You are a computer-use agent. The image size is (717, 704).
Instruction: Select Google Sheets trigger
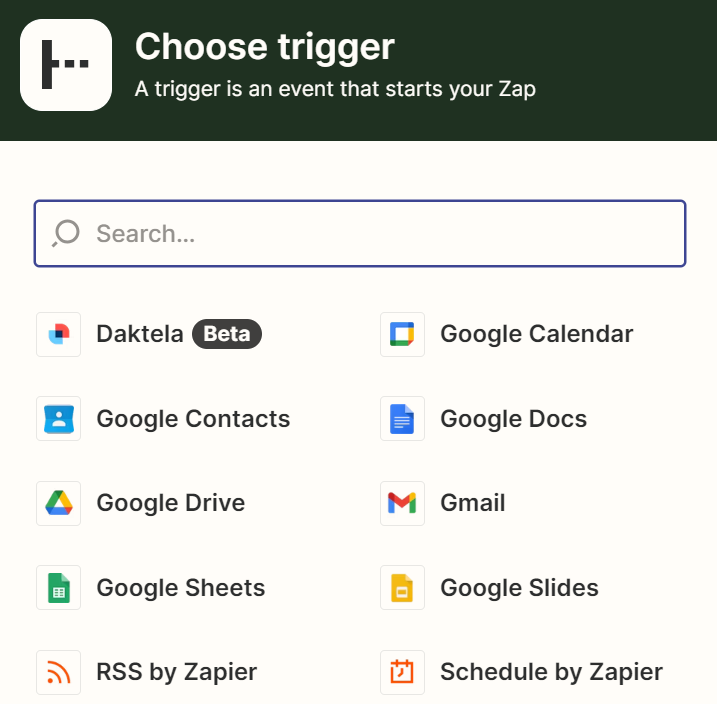(x=180, y=588)
